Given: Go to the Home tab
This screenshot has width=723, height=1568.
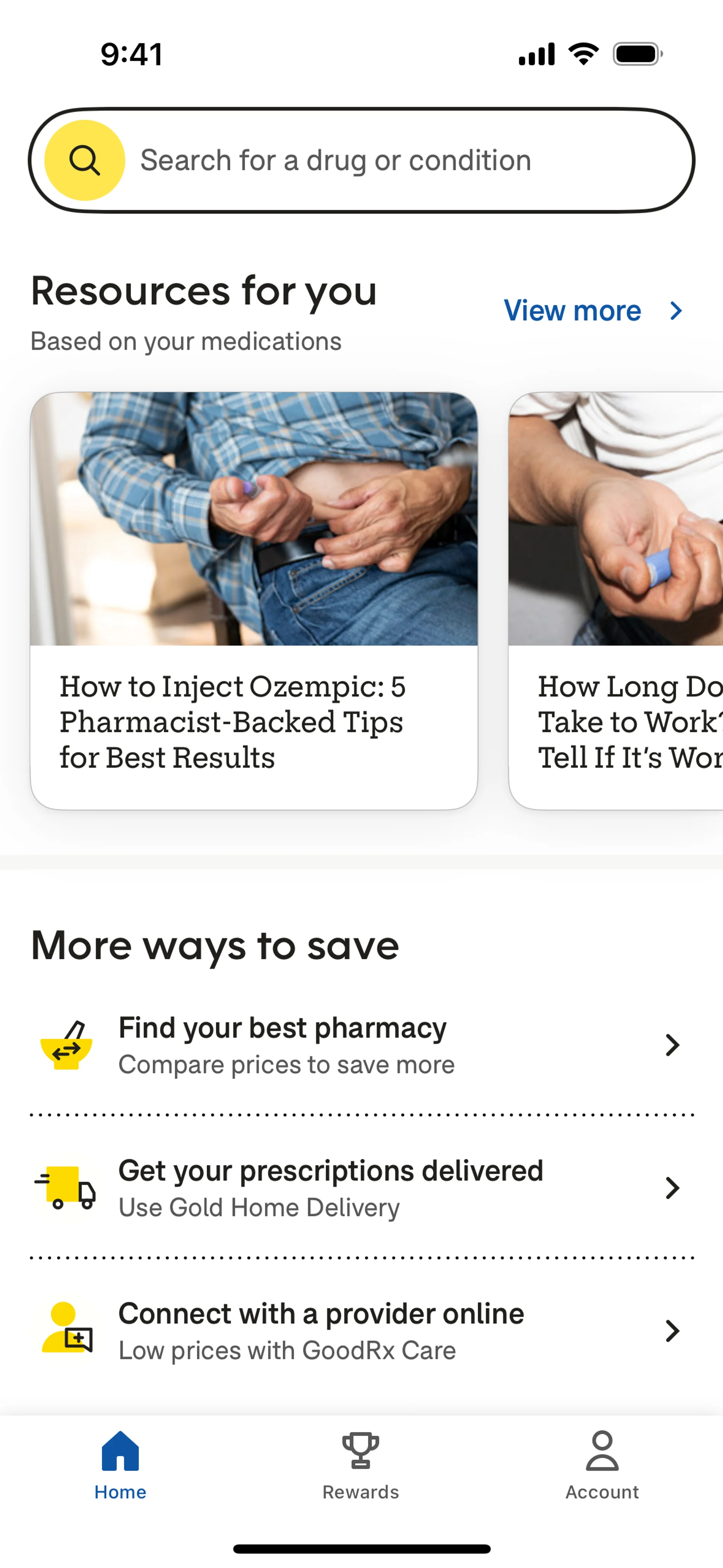Looking at the screenshot, I should [120, 1464].
